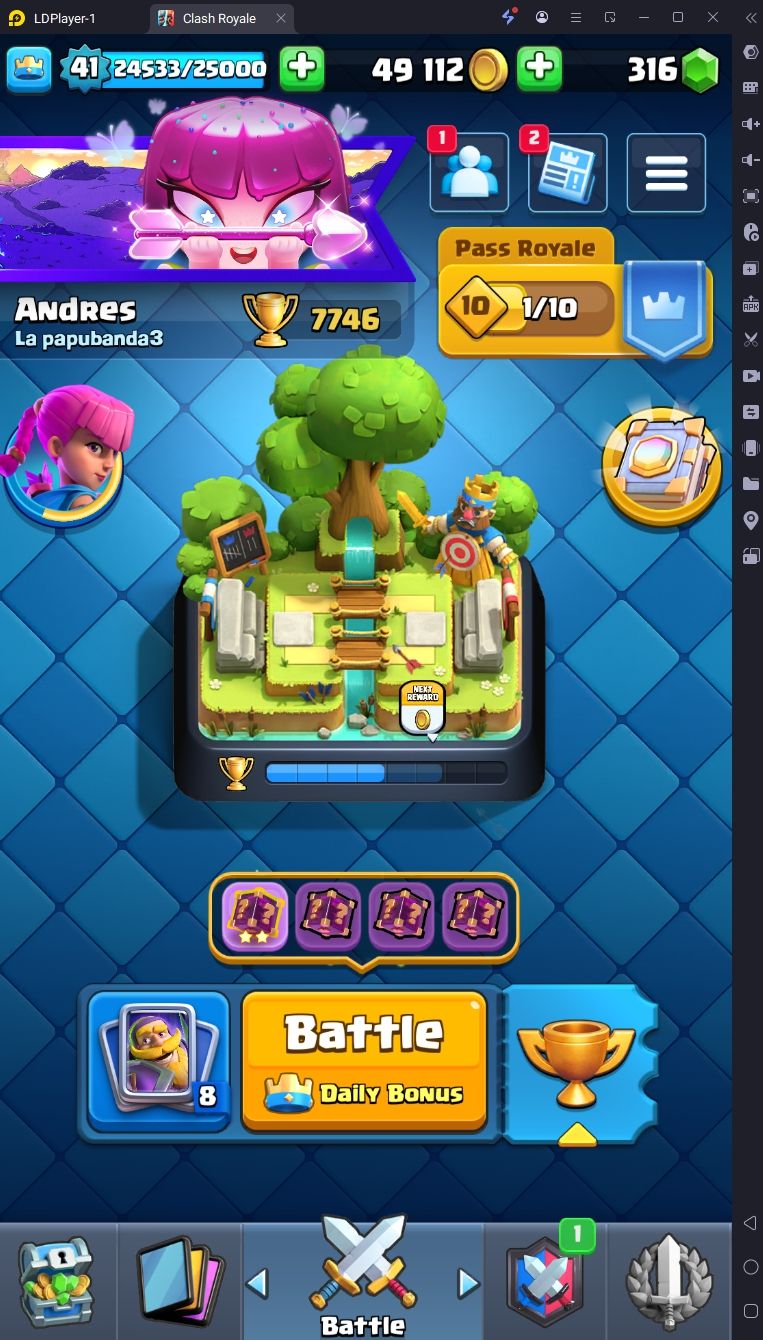Switch to the Shop chest tab
The height and width of the screenshot is (1340, 763).
[x=57, y=1281]
